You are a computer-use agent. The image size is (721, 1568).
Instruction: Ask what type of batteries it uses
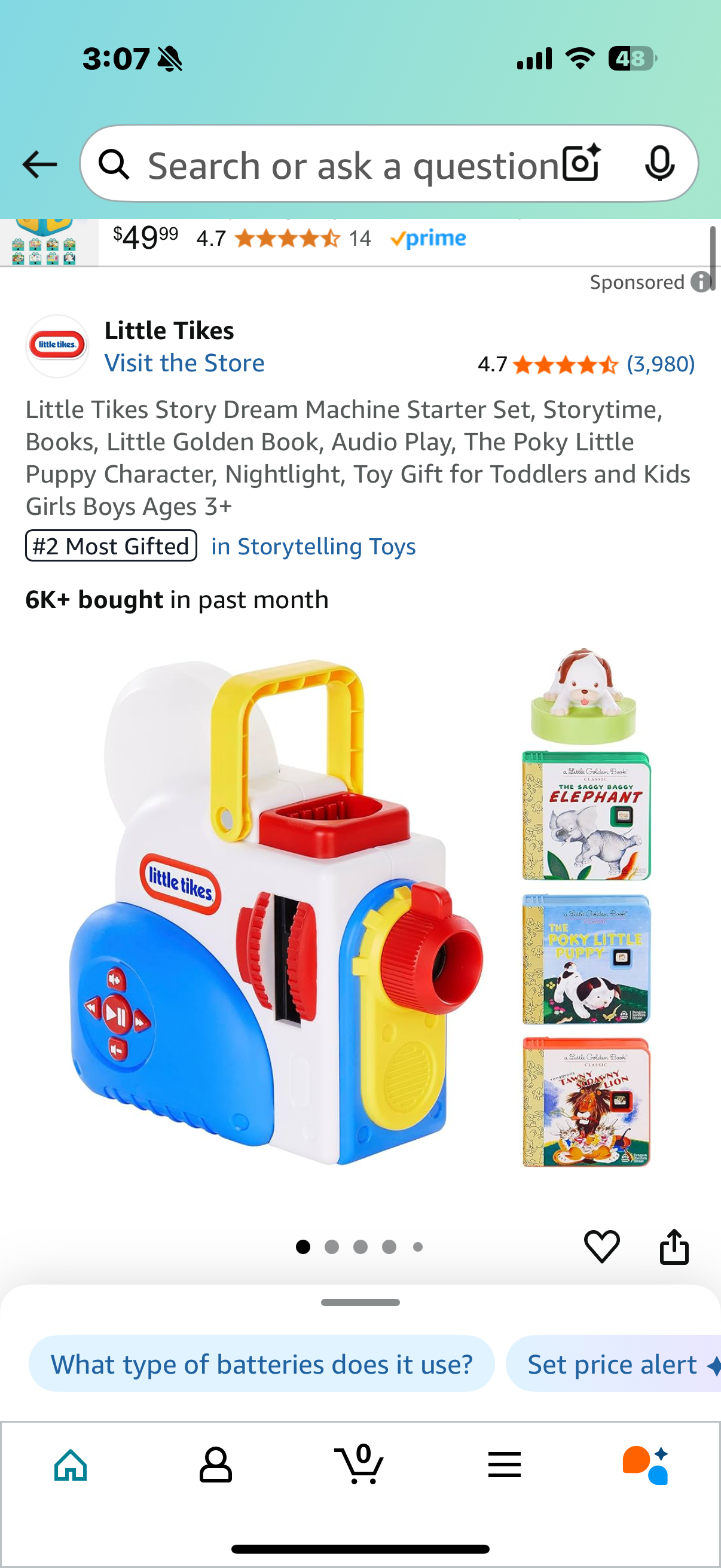click(x=262, y=1364)
